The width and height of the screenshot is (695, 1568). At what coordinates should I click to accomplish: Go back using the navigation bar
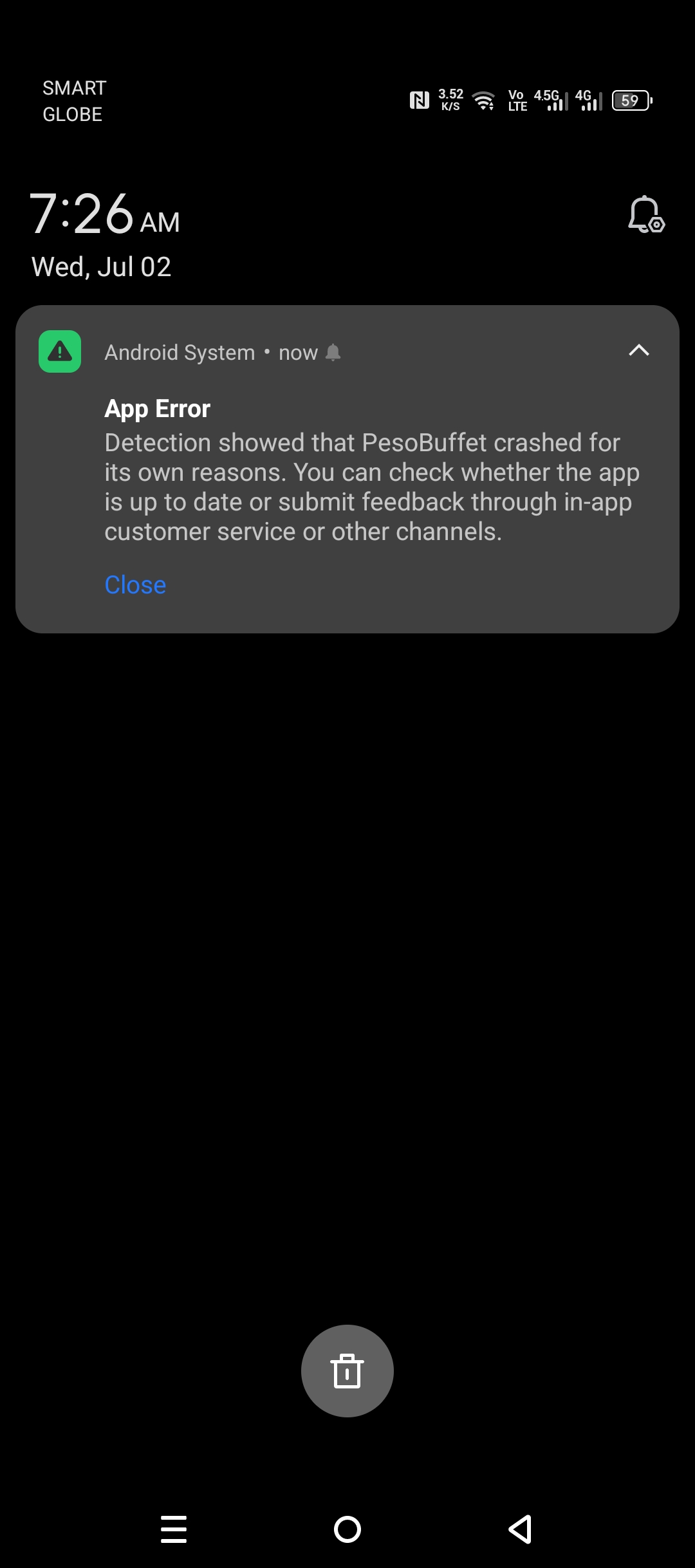(520, 1529)
